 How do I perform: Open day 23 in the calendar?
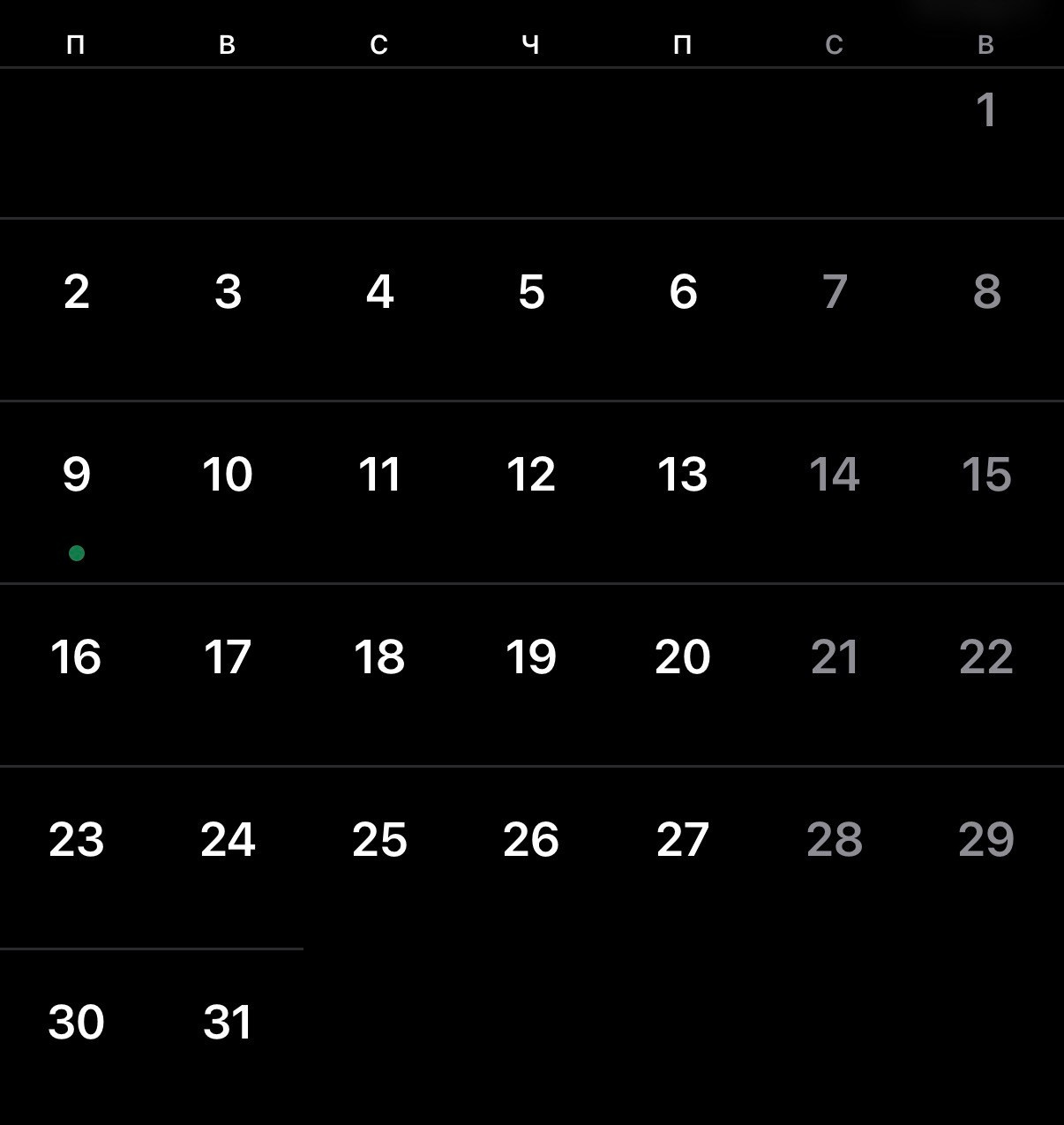(77, 840)
